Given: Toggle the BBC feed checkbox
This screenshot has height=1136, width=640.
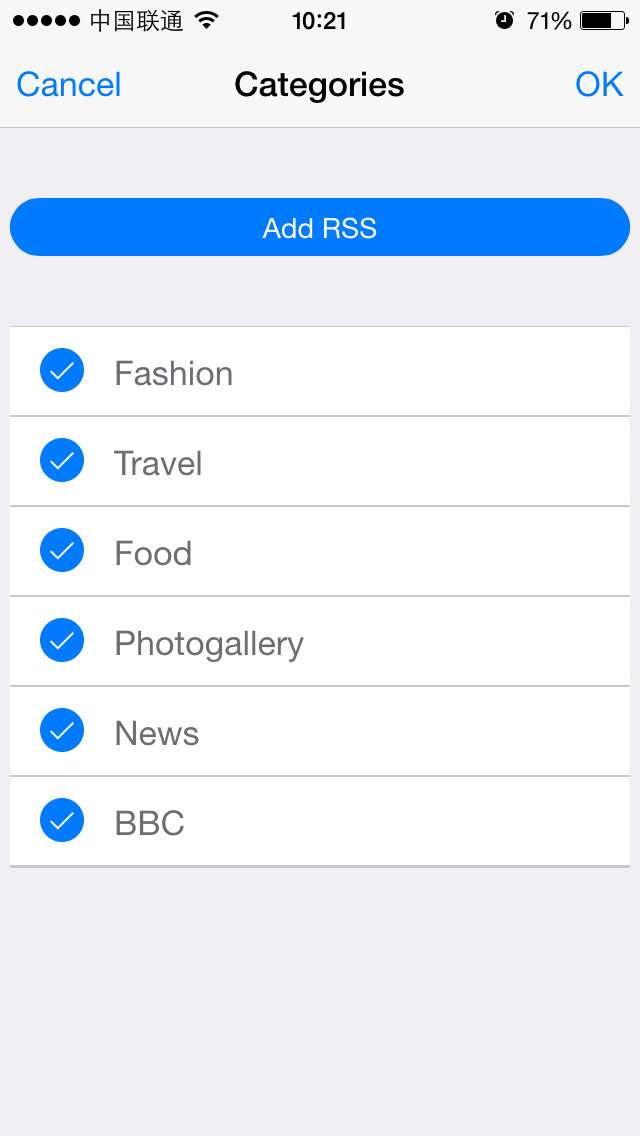Looking at the screenshot, I should pyautogui.click(x=62, y=819).
